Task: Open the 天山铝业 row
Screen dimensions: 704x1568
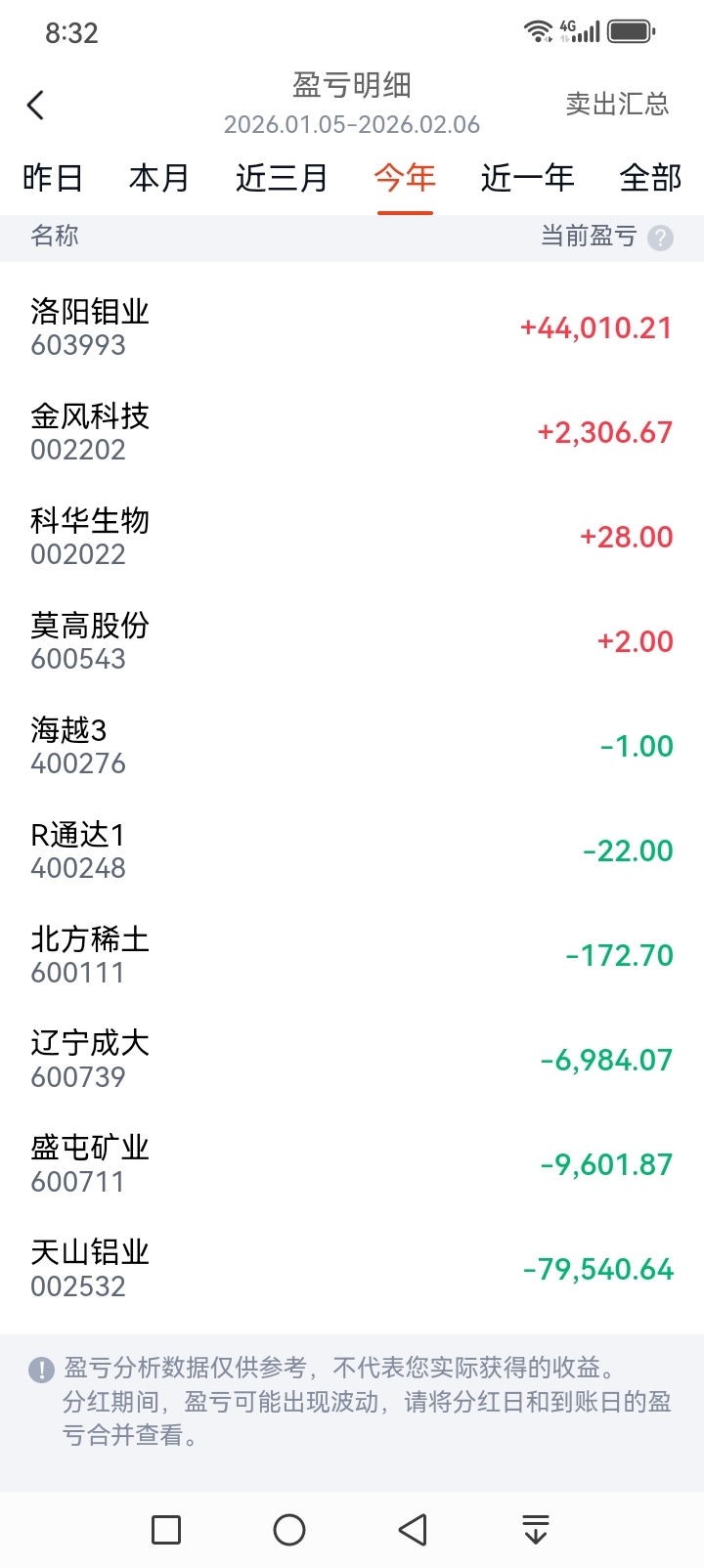Action: tap(352, 1269)
